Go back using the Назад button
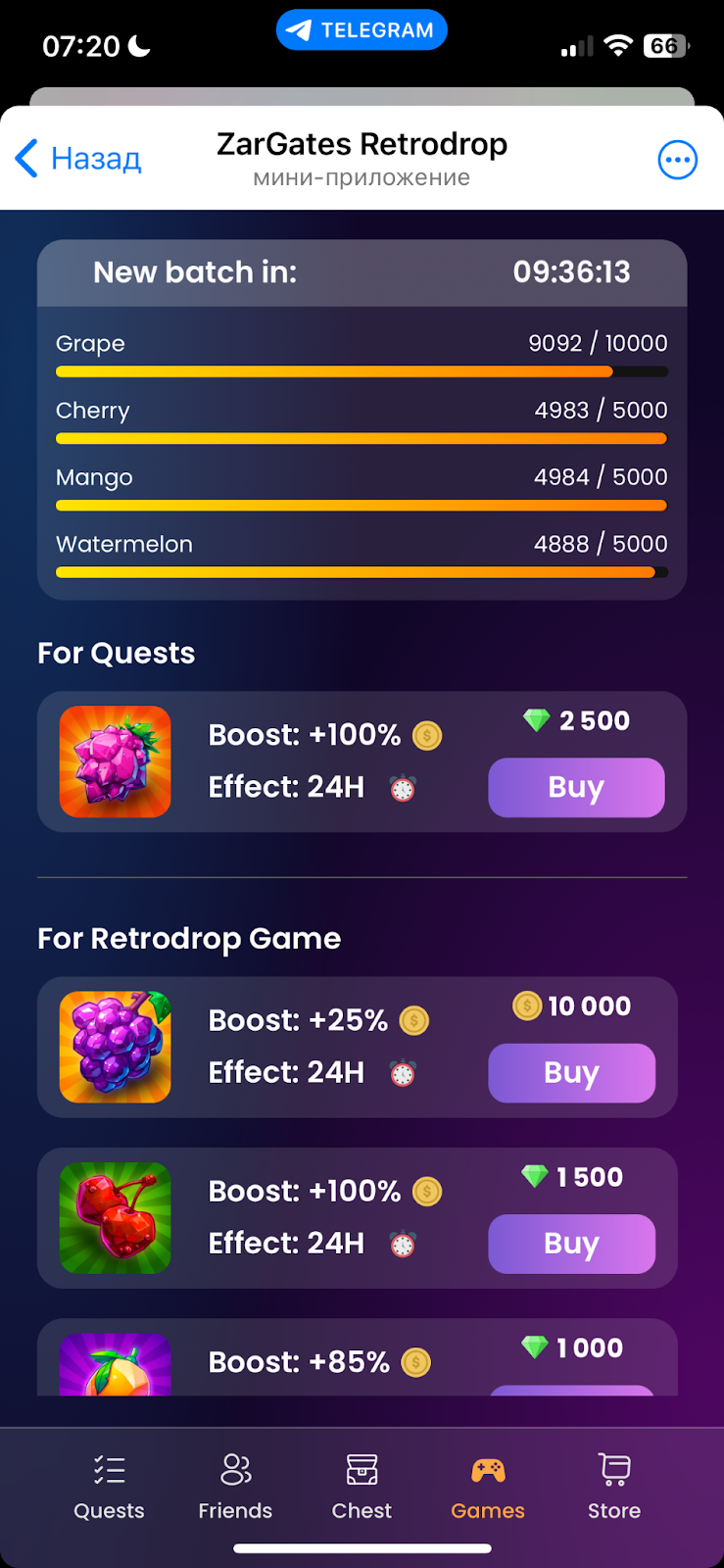Screen dimensions: 724x1568 80,159
